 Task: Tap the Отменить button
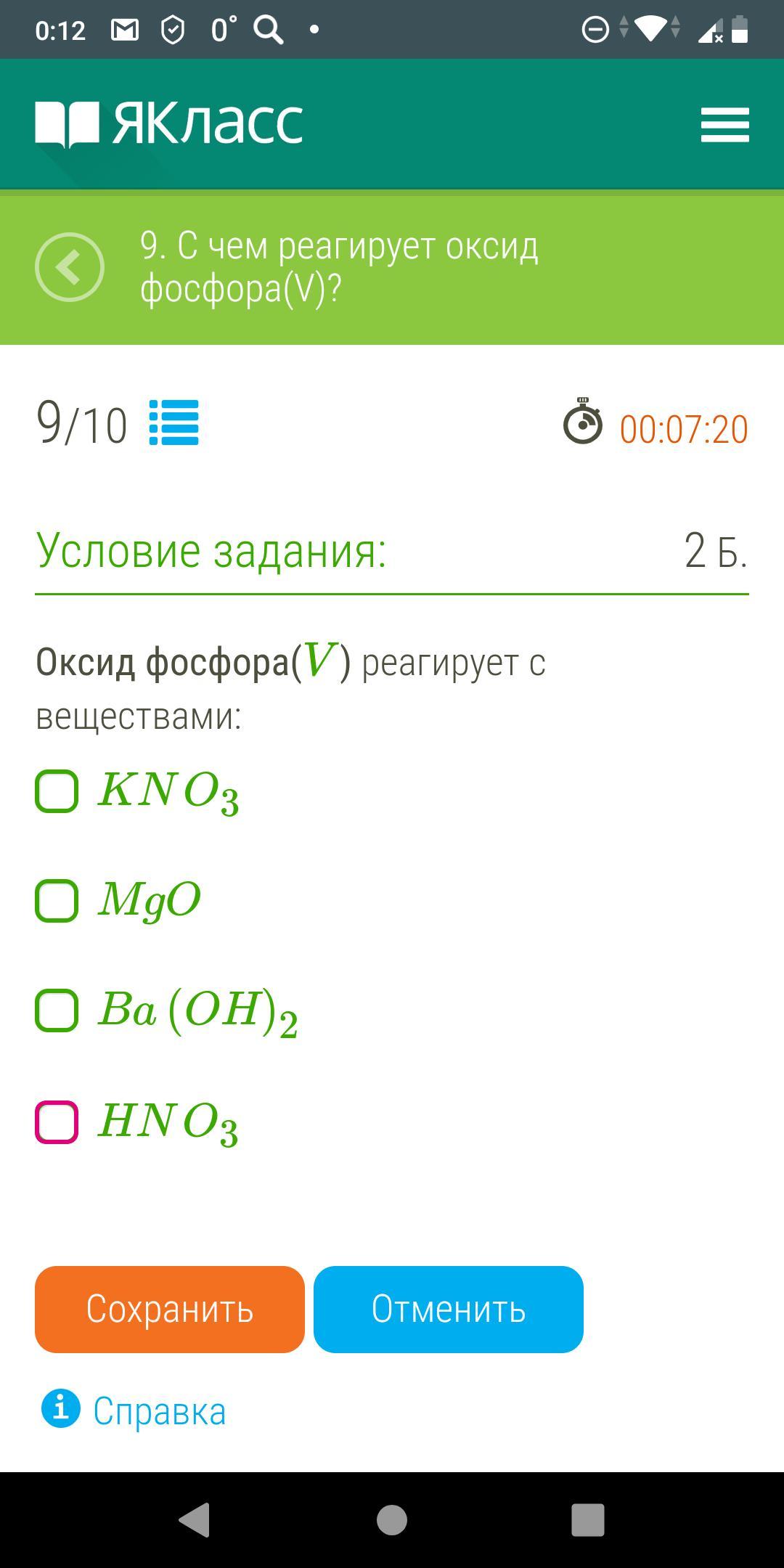click(449, 1310)
